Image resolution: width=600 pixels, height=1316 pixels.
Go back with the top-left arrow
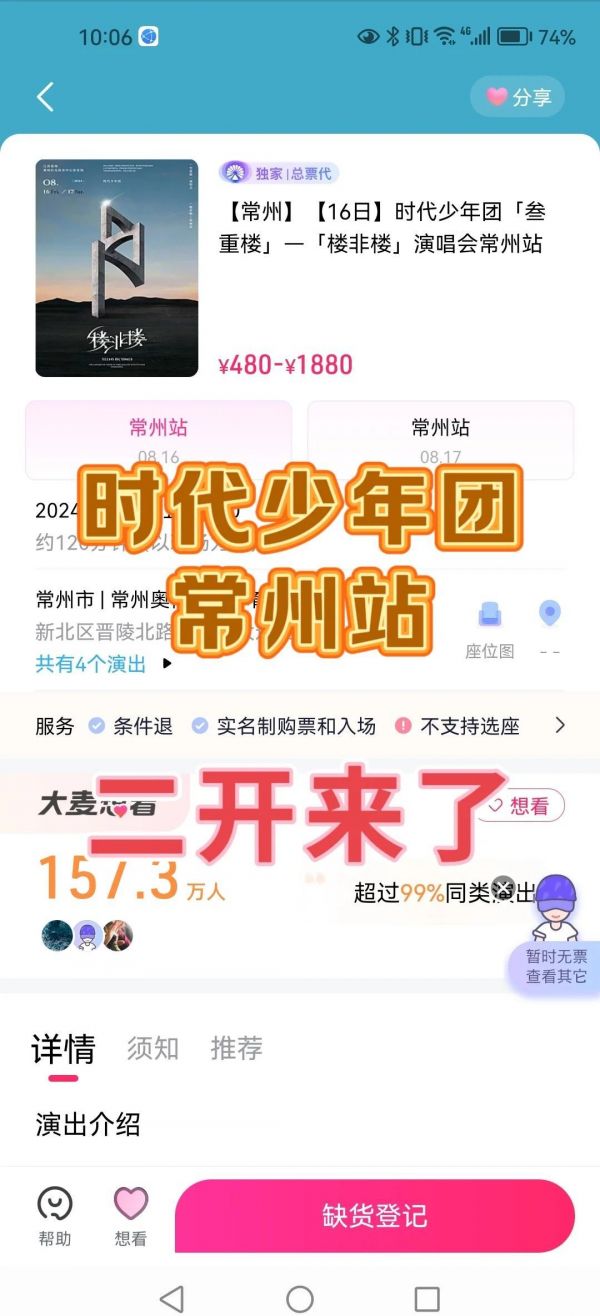pos(45,97)
